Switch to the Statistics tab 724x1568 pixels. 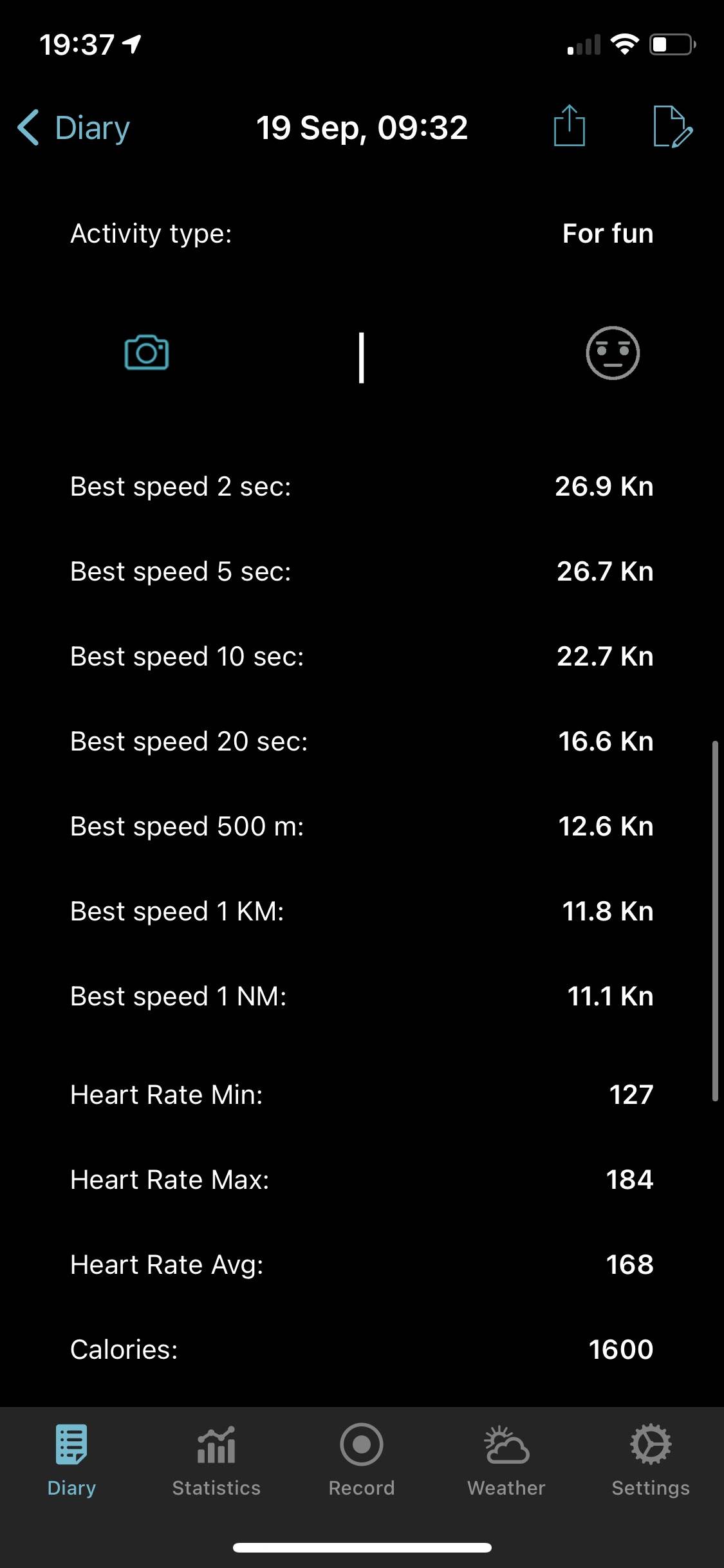coord(216,1460)
